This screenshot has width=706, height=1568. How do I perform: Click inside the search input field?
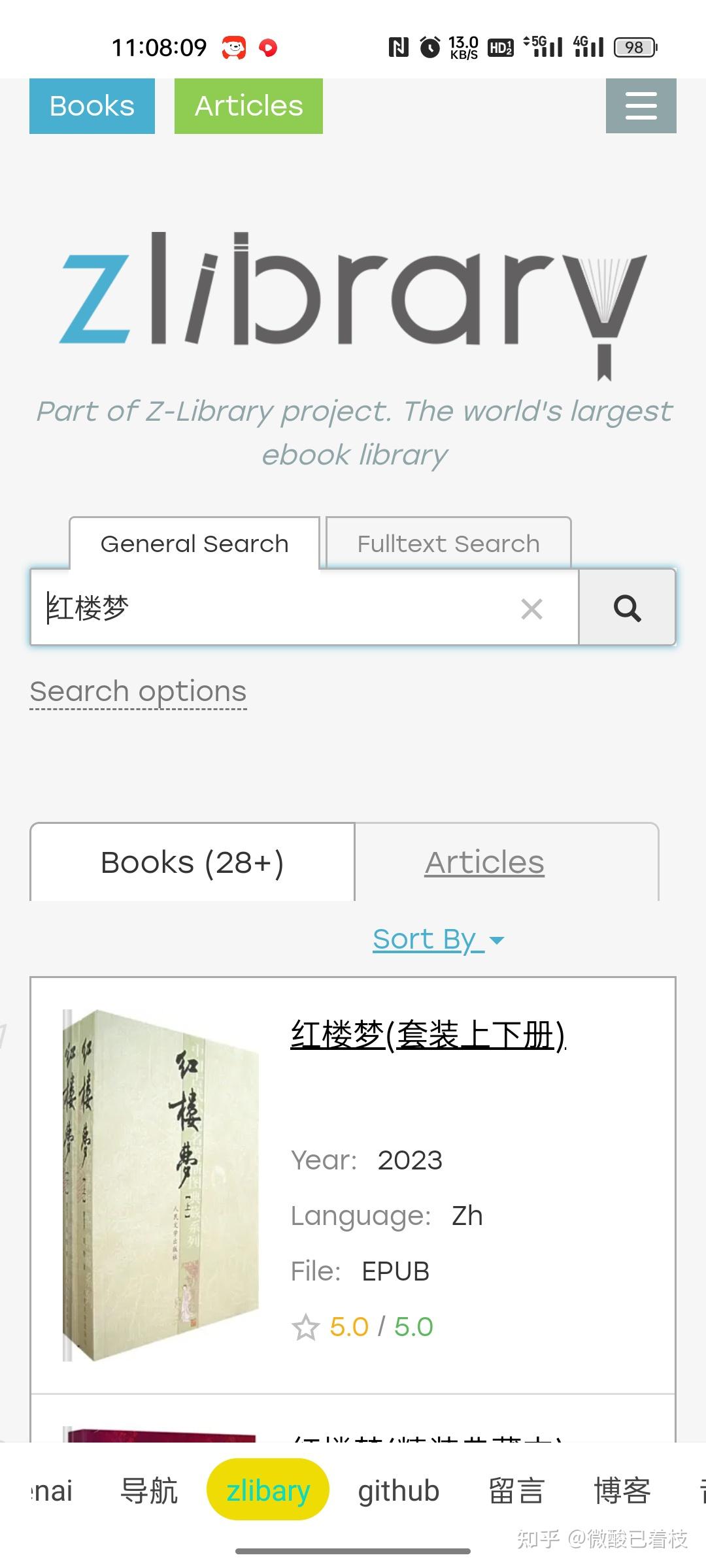(x=261, y=608)
